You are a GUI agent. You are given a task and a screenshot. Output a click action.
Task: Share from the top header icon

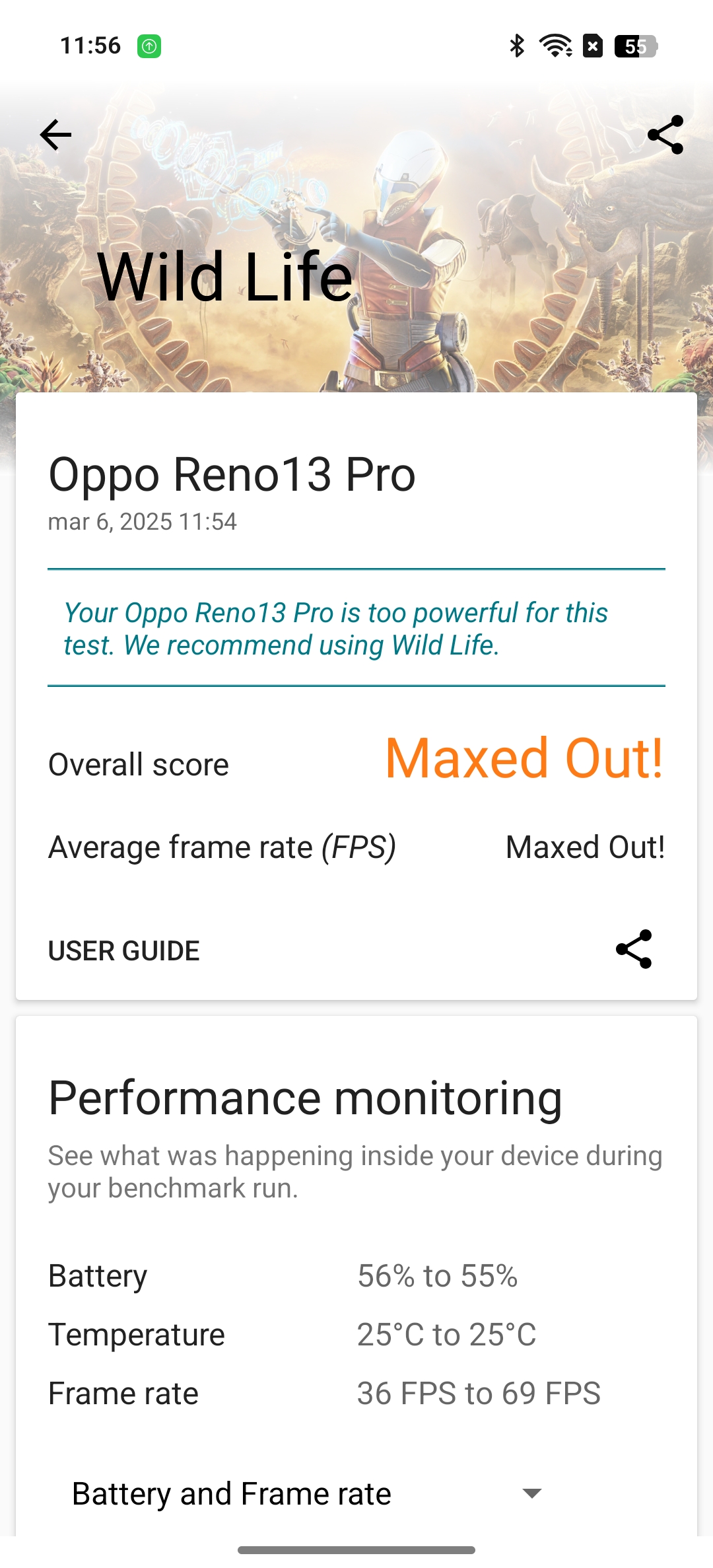(665, 135)
